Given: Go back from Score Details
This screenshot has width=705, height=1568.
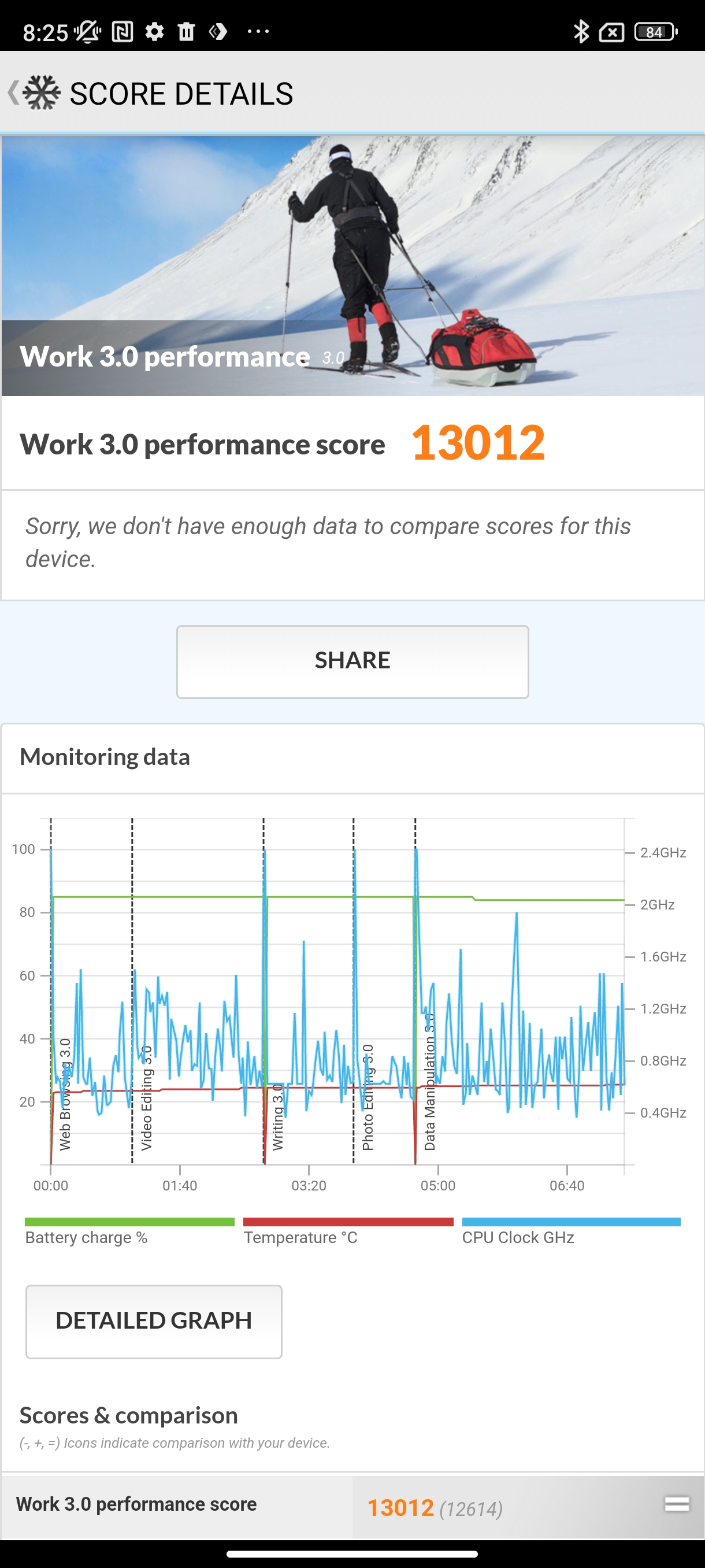Looking at the screenshot, I should tap(14, 93).
